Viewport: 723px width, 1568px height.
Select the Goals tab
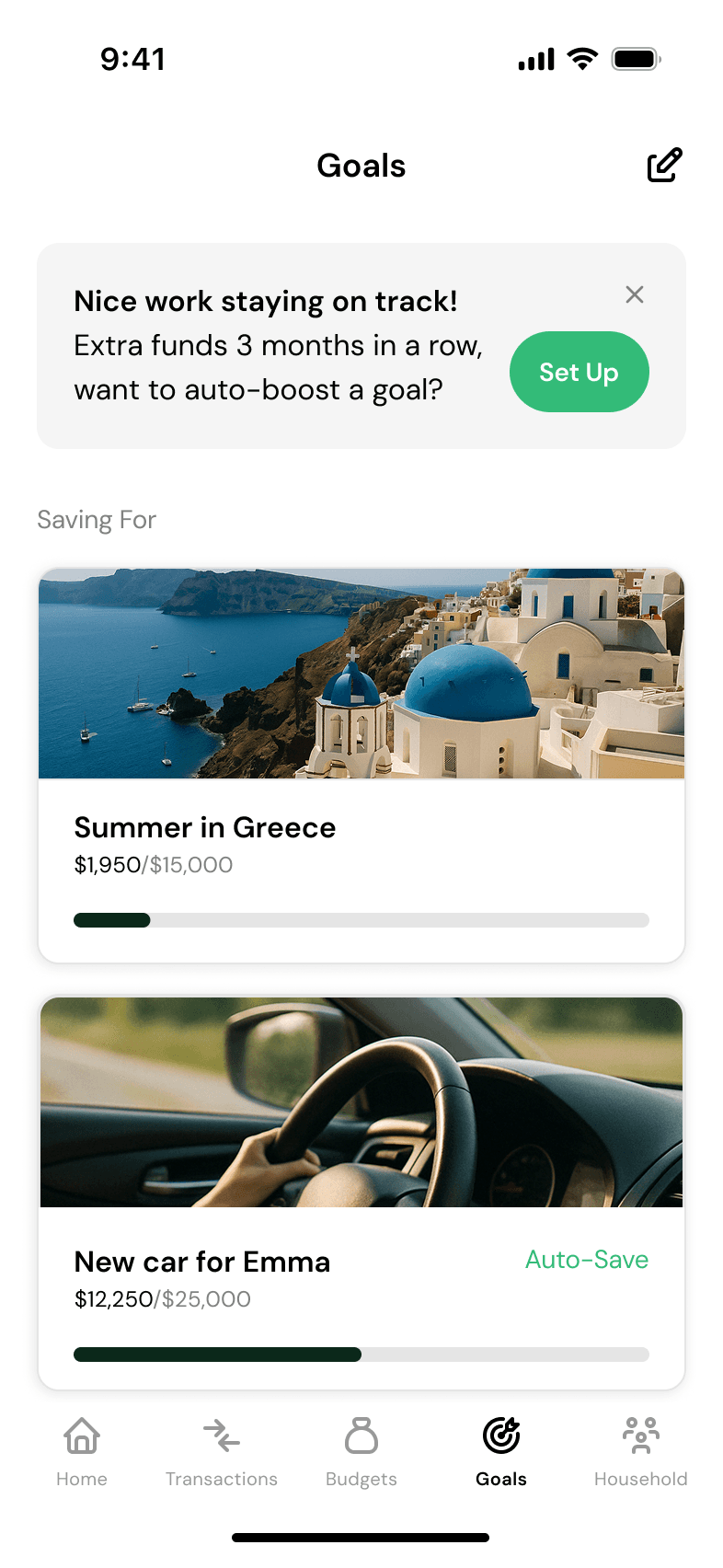(x=501, y=1451)
